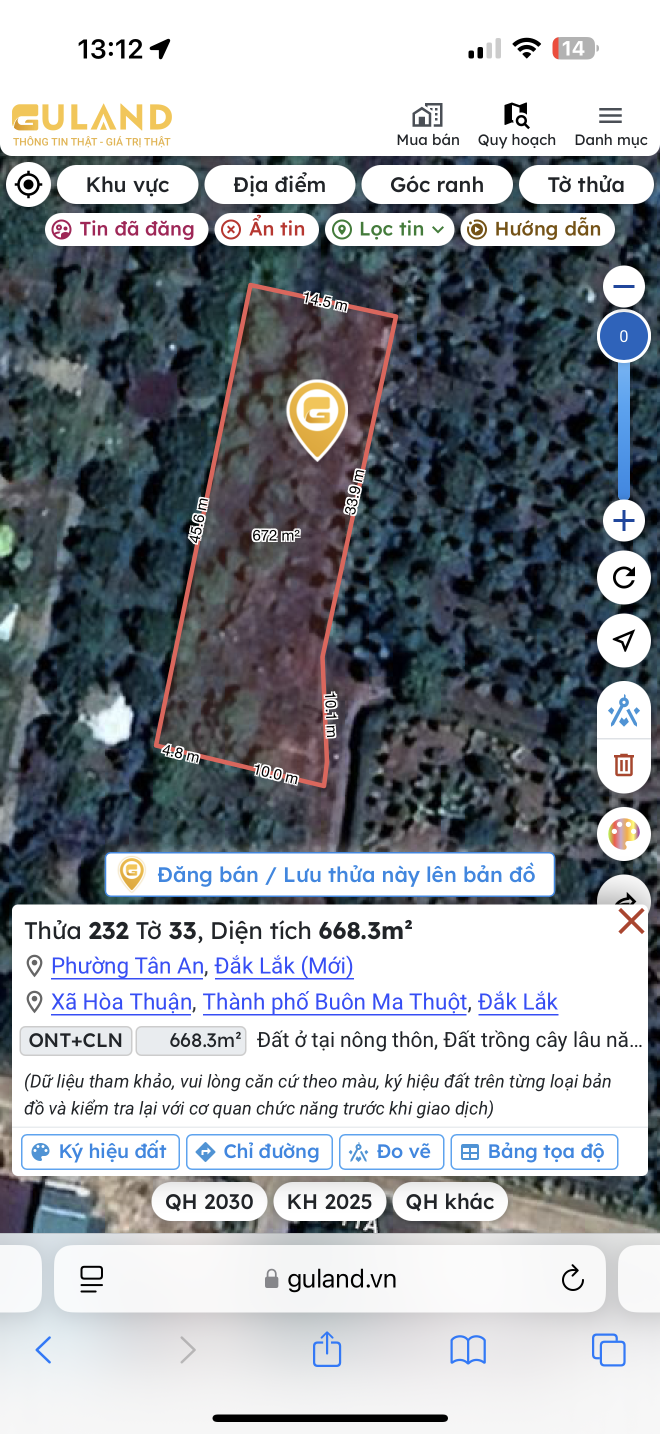The height and width of the screenshot is (1434, 660).
Task: Open the Danh mục menu
Action: (x=611, y=126)
